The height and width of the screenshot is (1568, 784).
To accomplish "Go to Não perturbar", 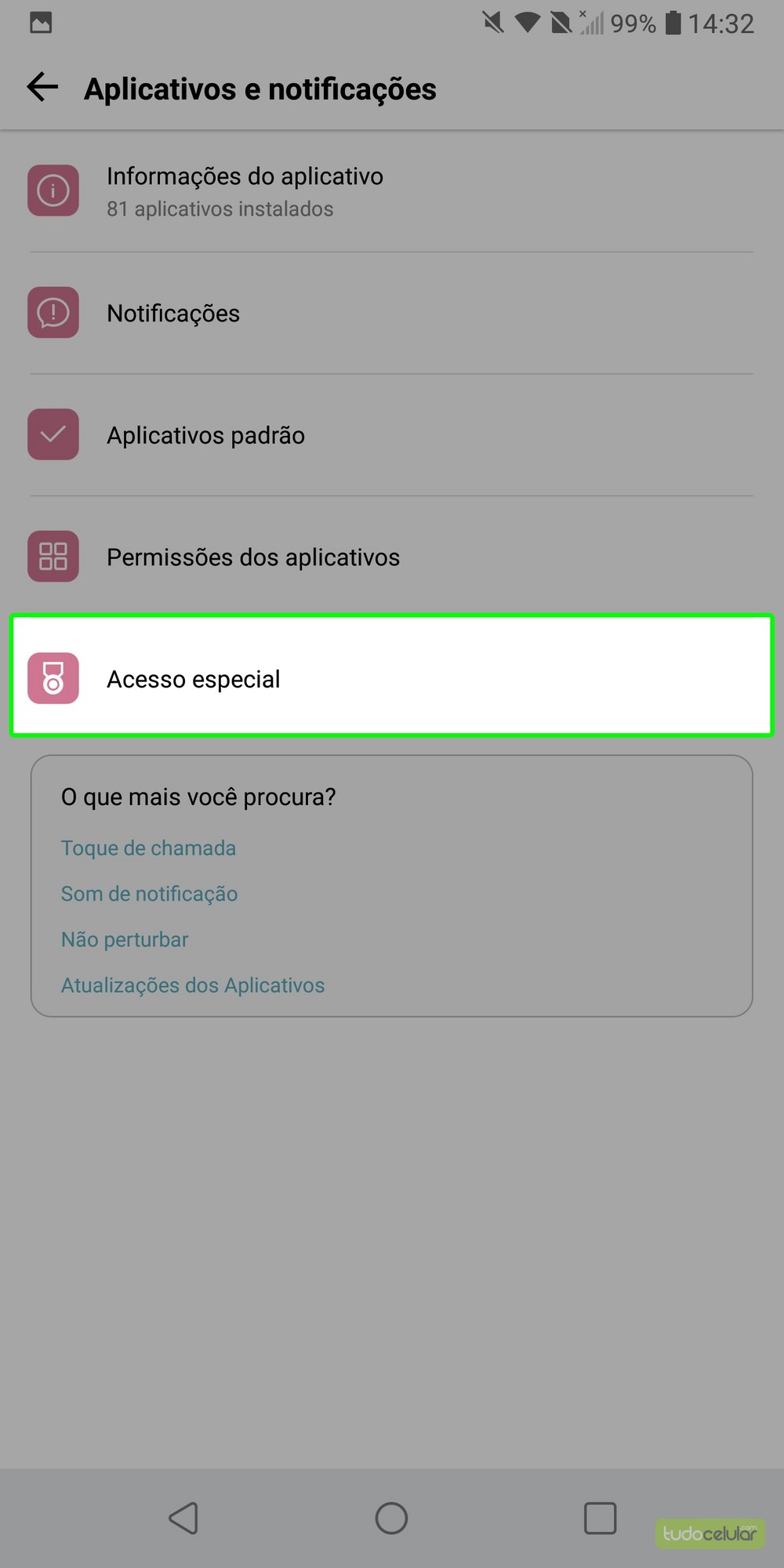I will [125, 939].
